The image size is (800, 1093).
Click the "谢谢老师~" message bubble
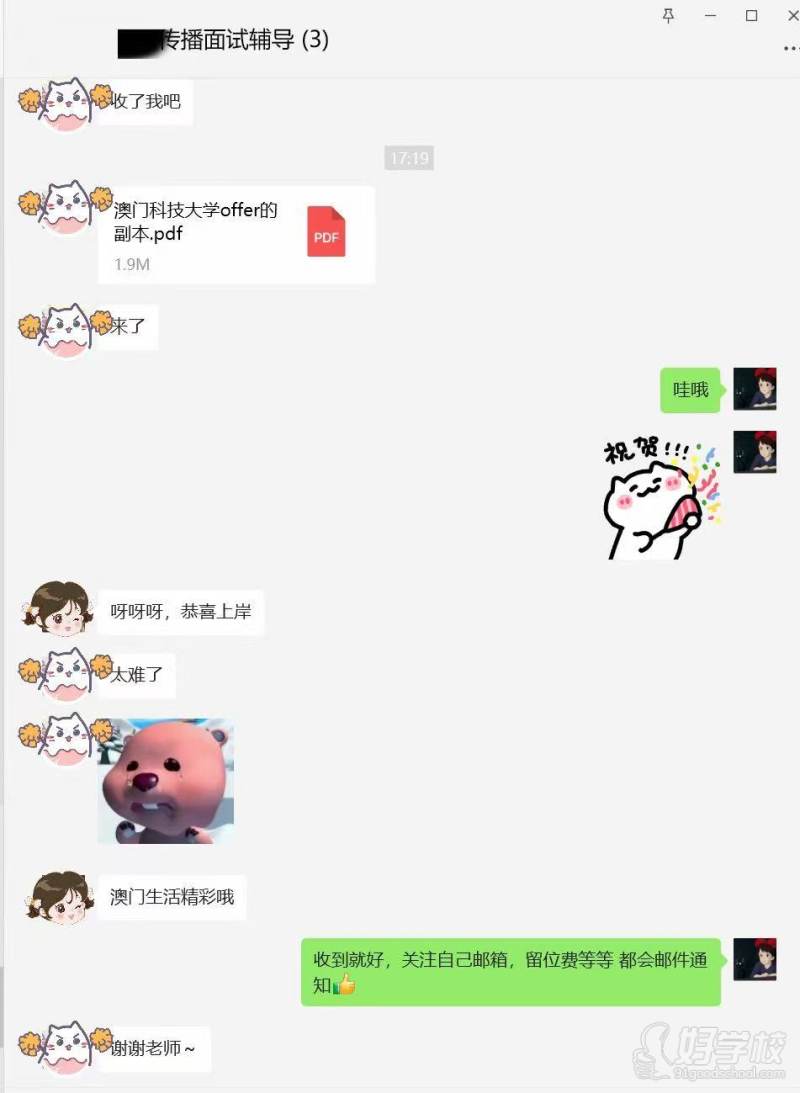153,1050
